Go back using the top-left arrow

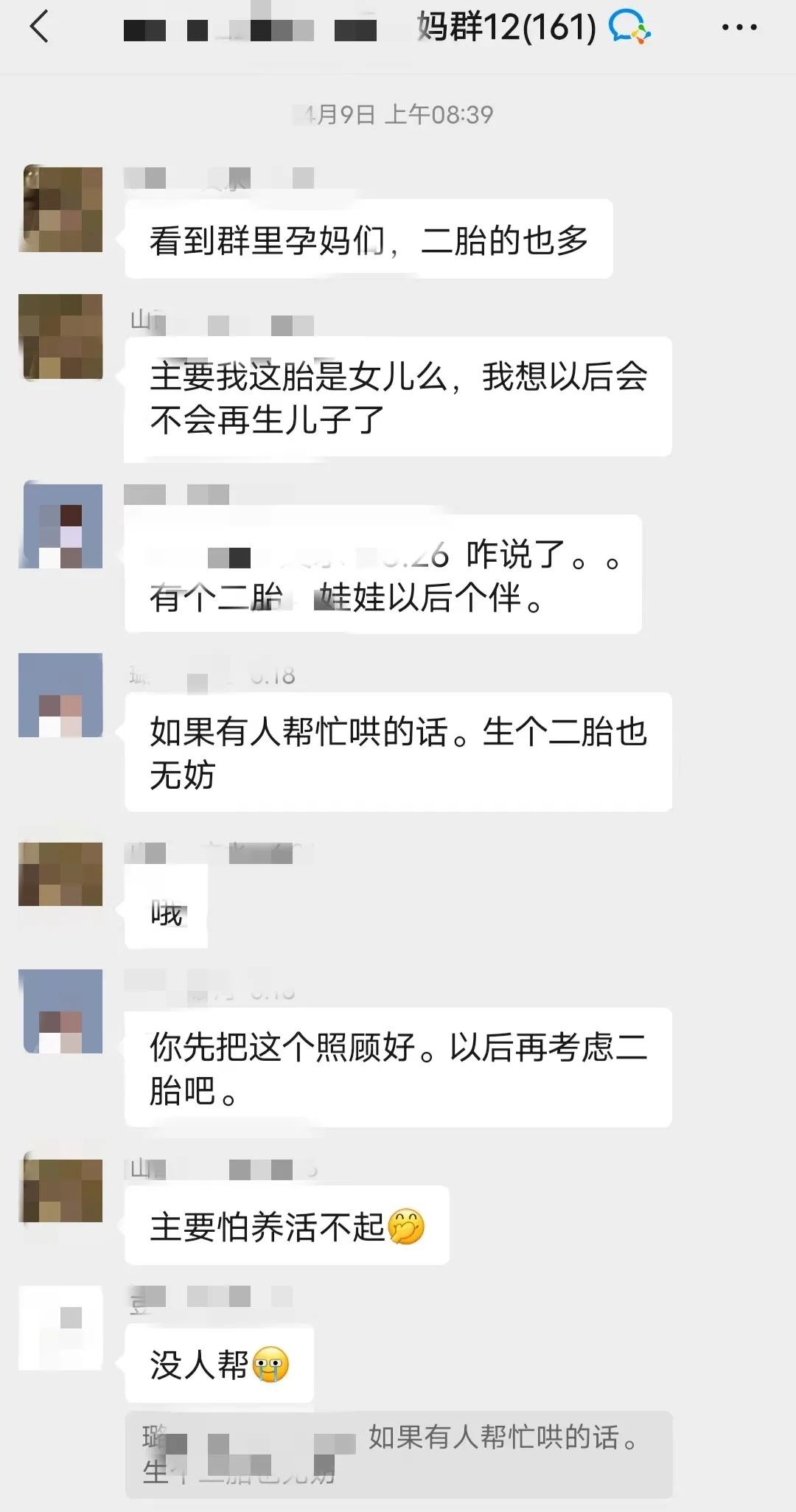pos(40,28)
